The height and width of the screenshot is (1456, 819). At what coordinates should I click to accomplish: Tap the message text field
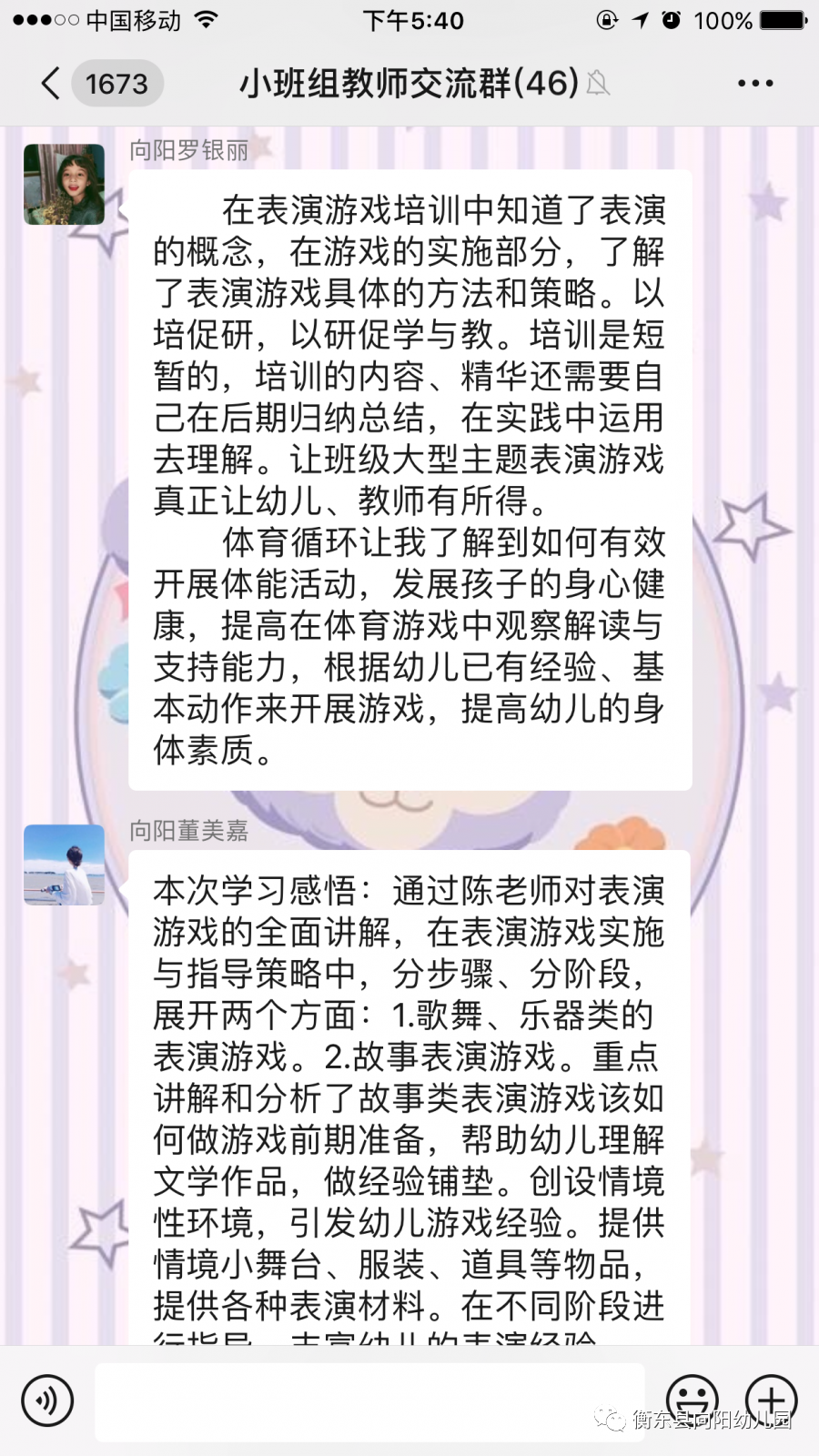click(369, 1400)
